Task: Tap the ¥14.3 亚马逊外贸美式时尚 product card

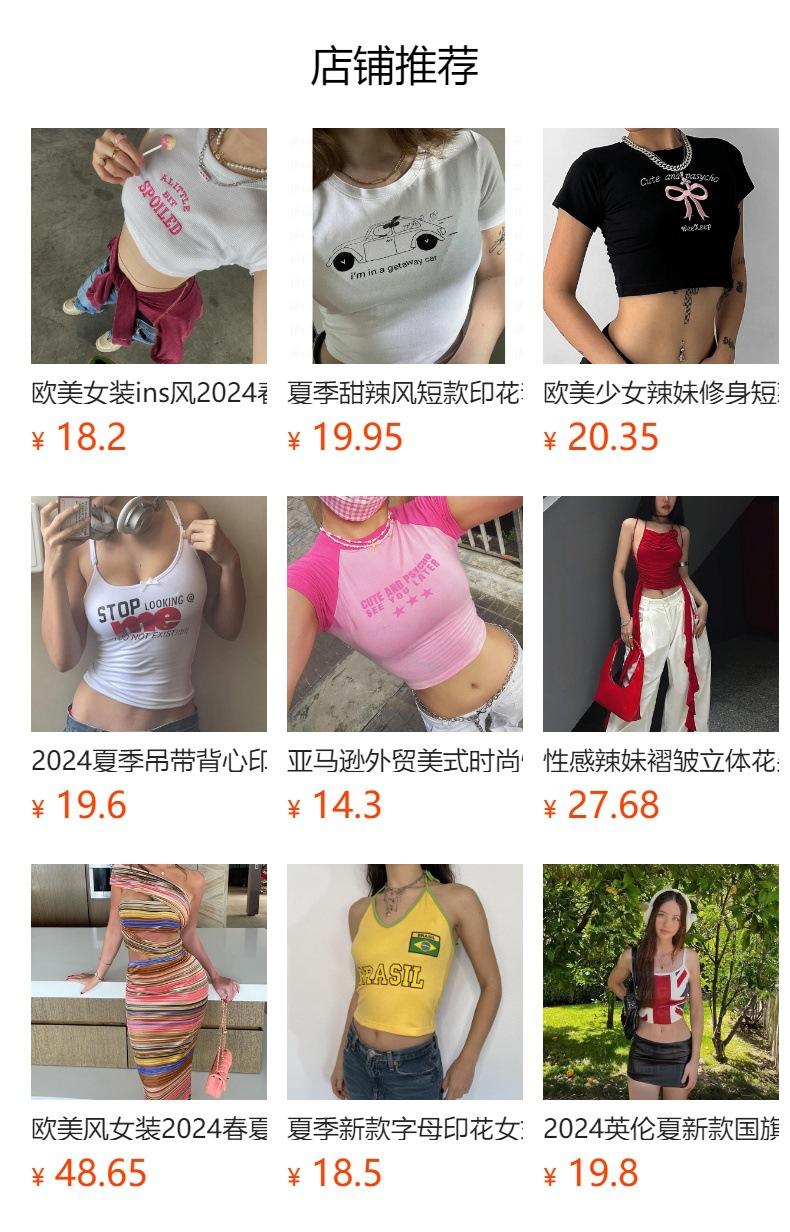Action: (405, 614)
